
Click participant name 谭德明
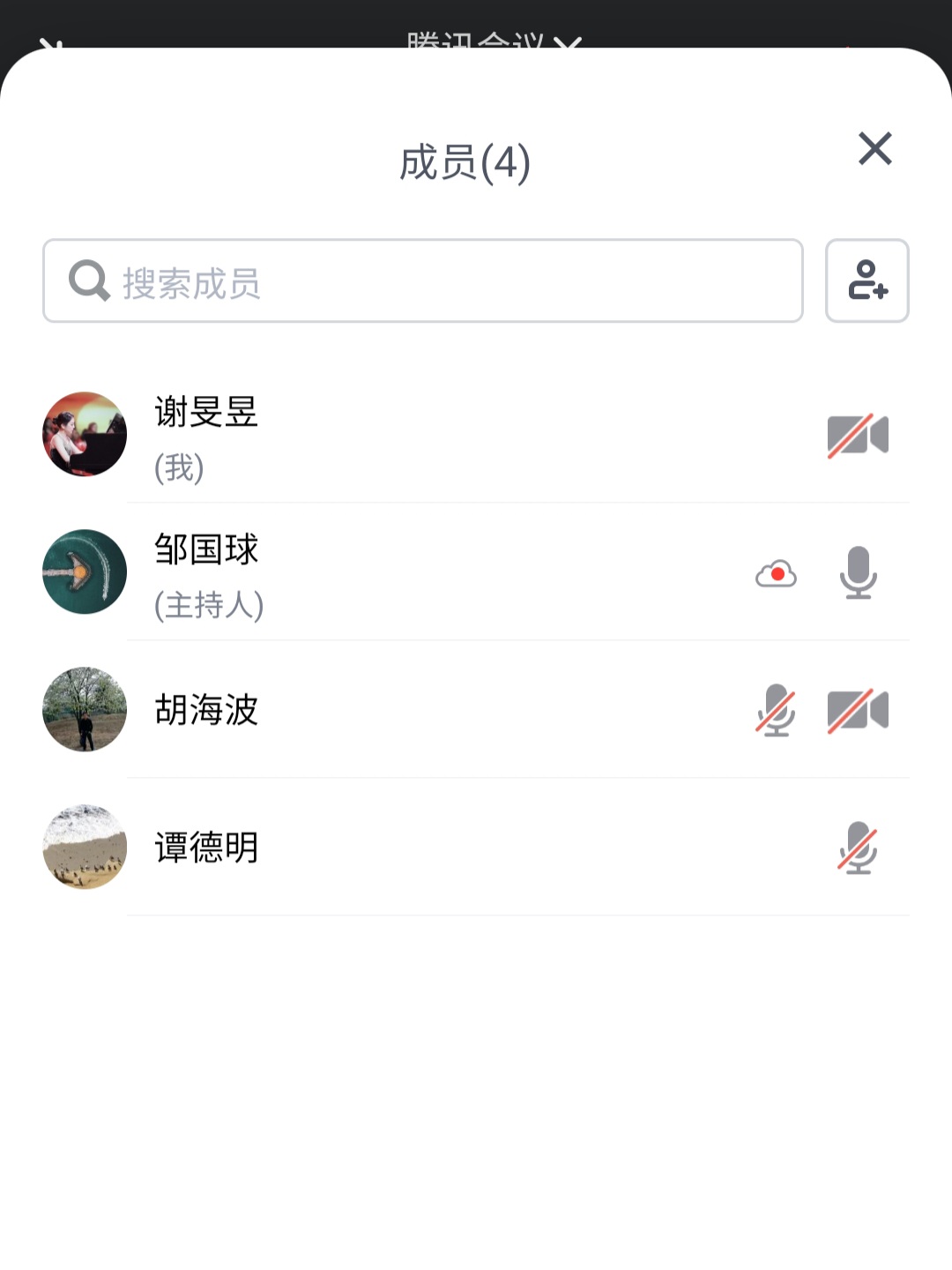pyautogui.click(x=205, y=847)
